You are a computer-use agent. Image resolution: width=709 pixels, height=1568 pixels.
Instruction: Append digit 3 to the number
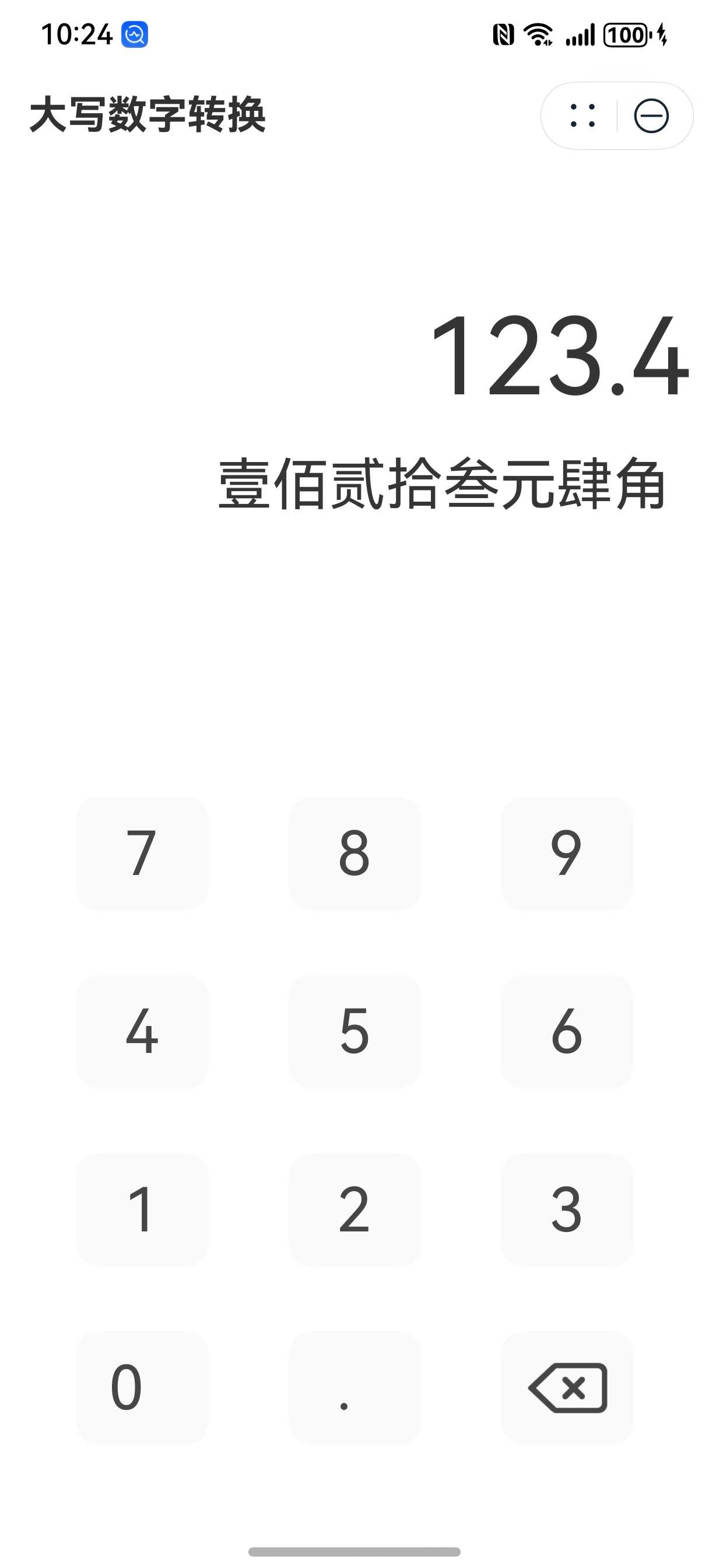pyautogui.click(x=567, y=1209)
